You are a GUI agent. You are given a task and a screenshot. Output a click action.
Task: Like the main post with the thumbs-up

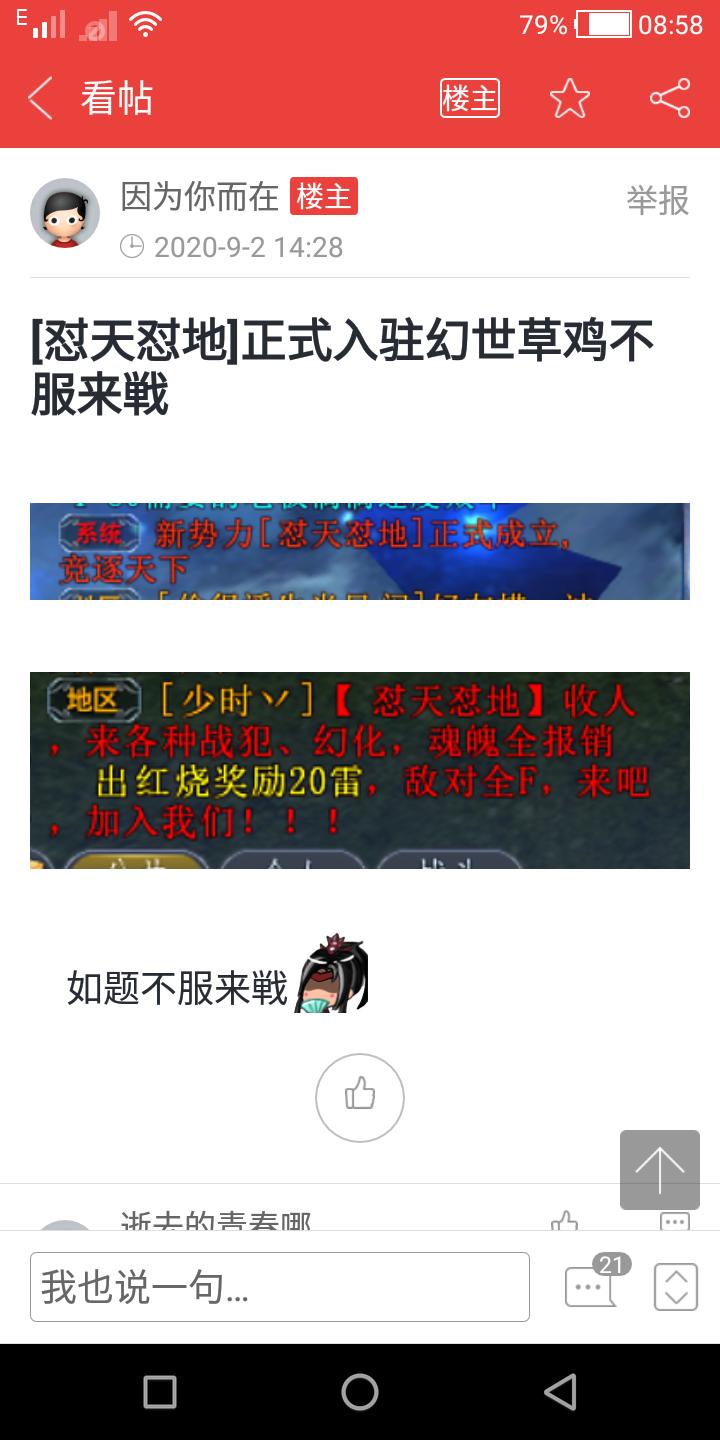(360, 1097)
